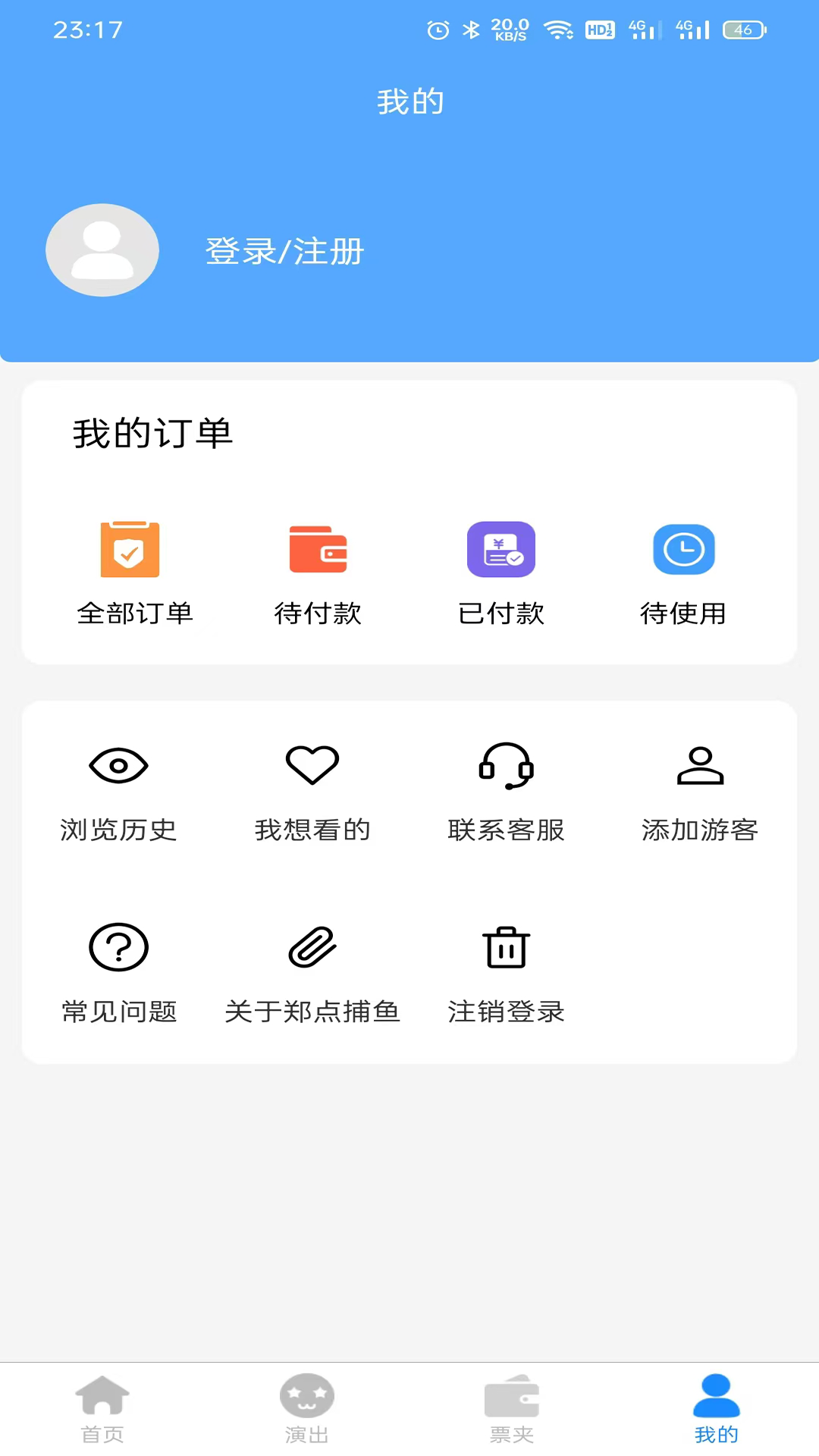This screenshot has height=1456, width=819.
Task: Tap the 添加游客 add visitor icon
Action: click(x=699, y=765)
